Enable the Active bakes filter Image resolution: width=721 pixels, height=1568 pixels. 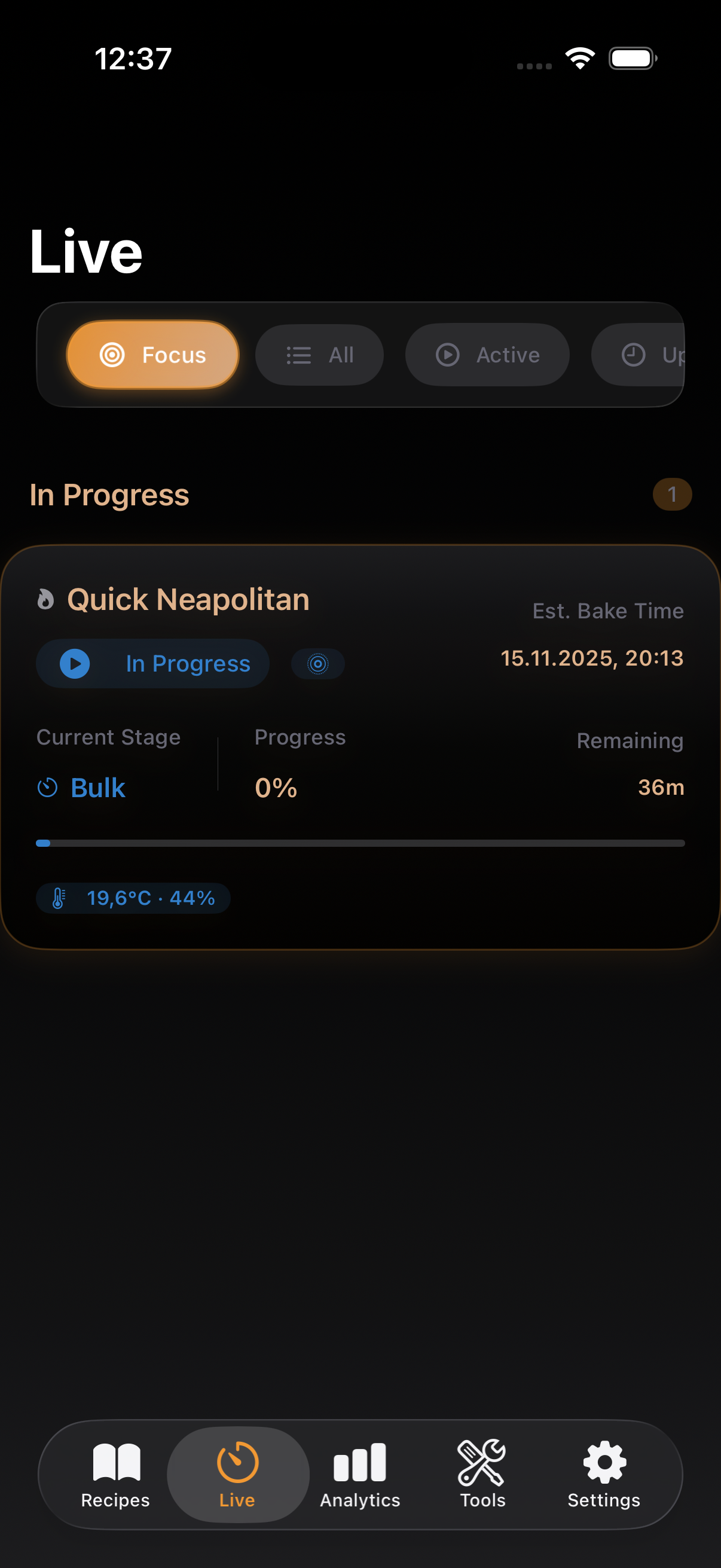coord(487,355)
